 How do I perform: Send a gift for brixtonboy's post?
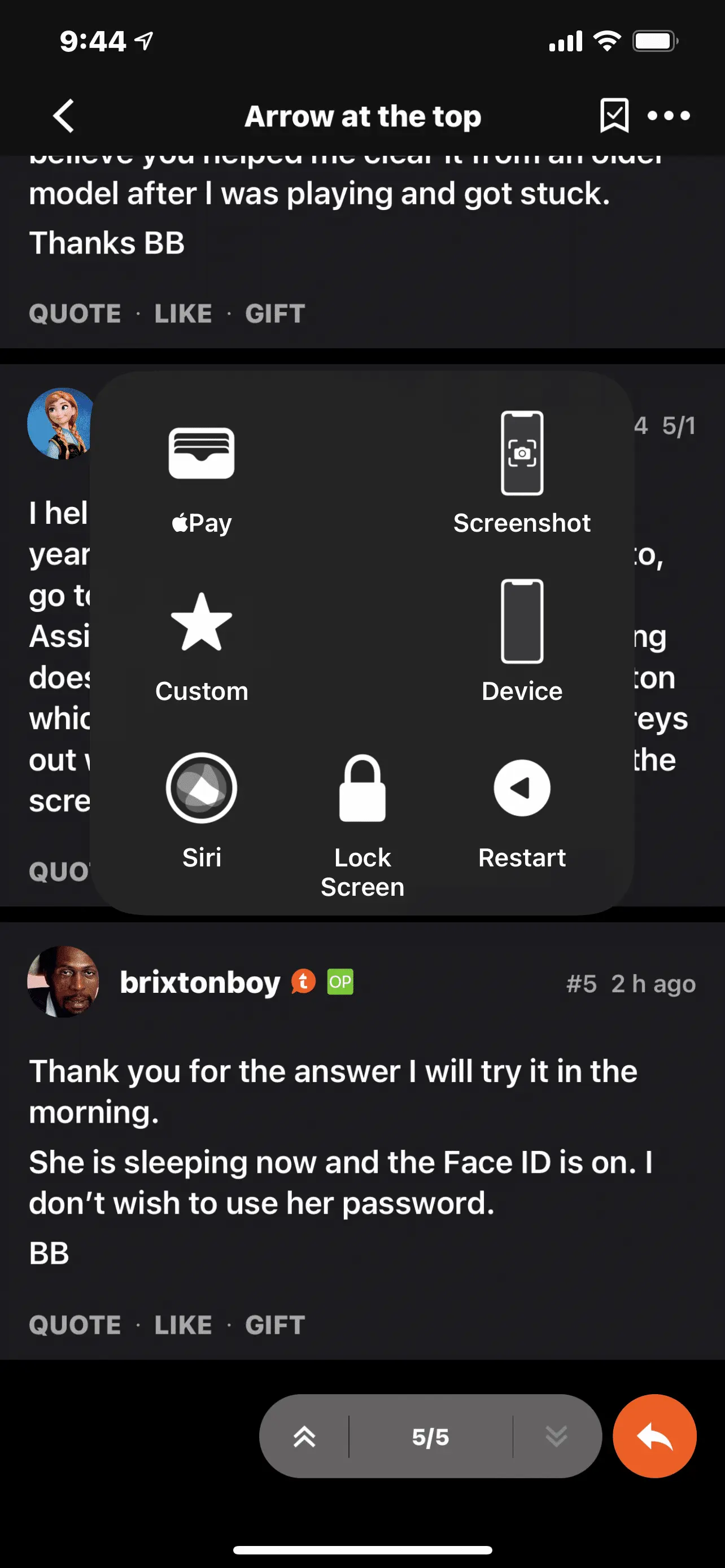tap(275, 1325)
